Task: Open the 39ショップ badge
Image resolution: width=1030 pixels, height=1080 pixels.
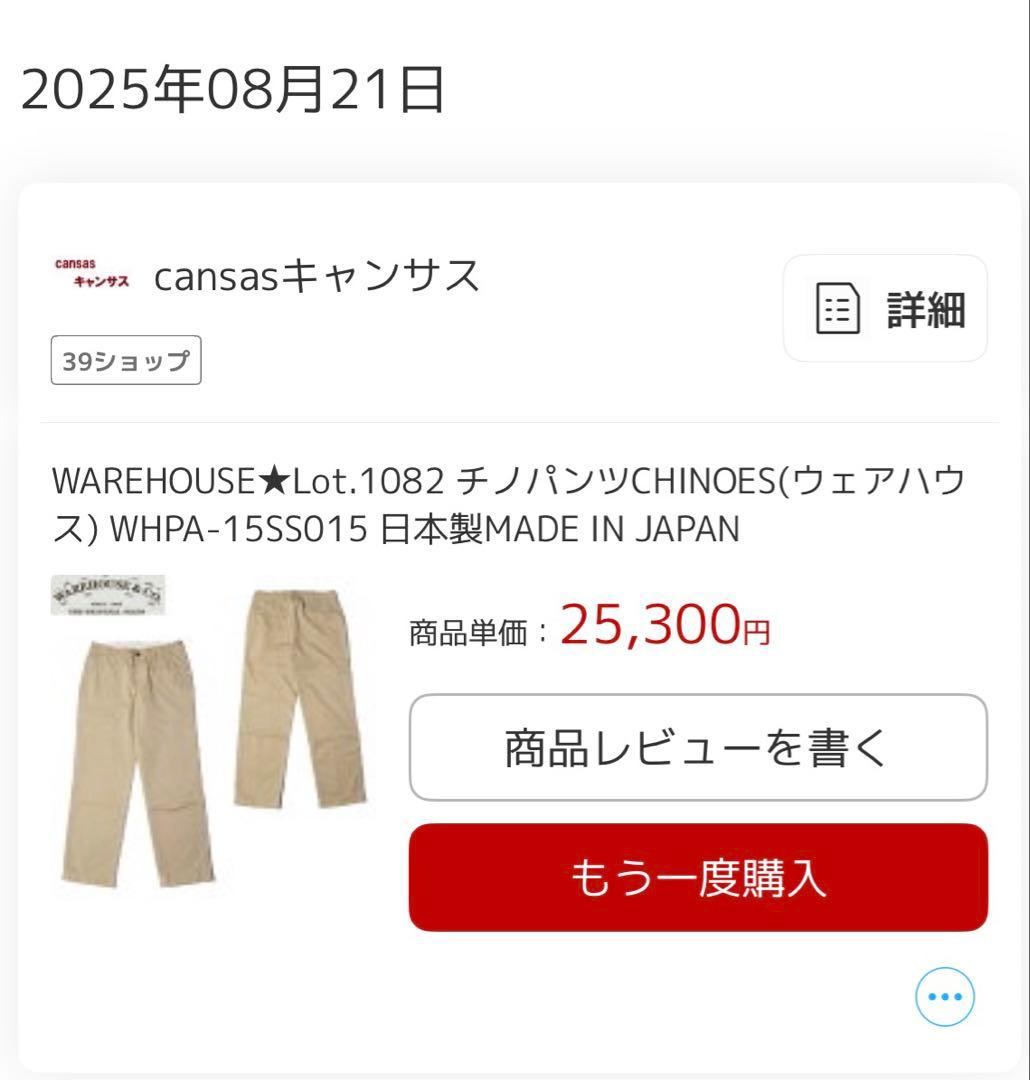Action: coord(125,360)
